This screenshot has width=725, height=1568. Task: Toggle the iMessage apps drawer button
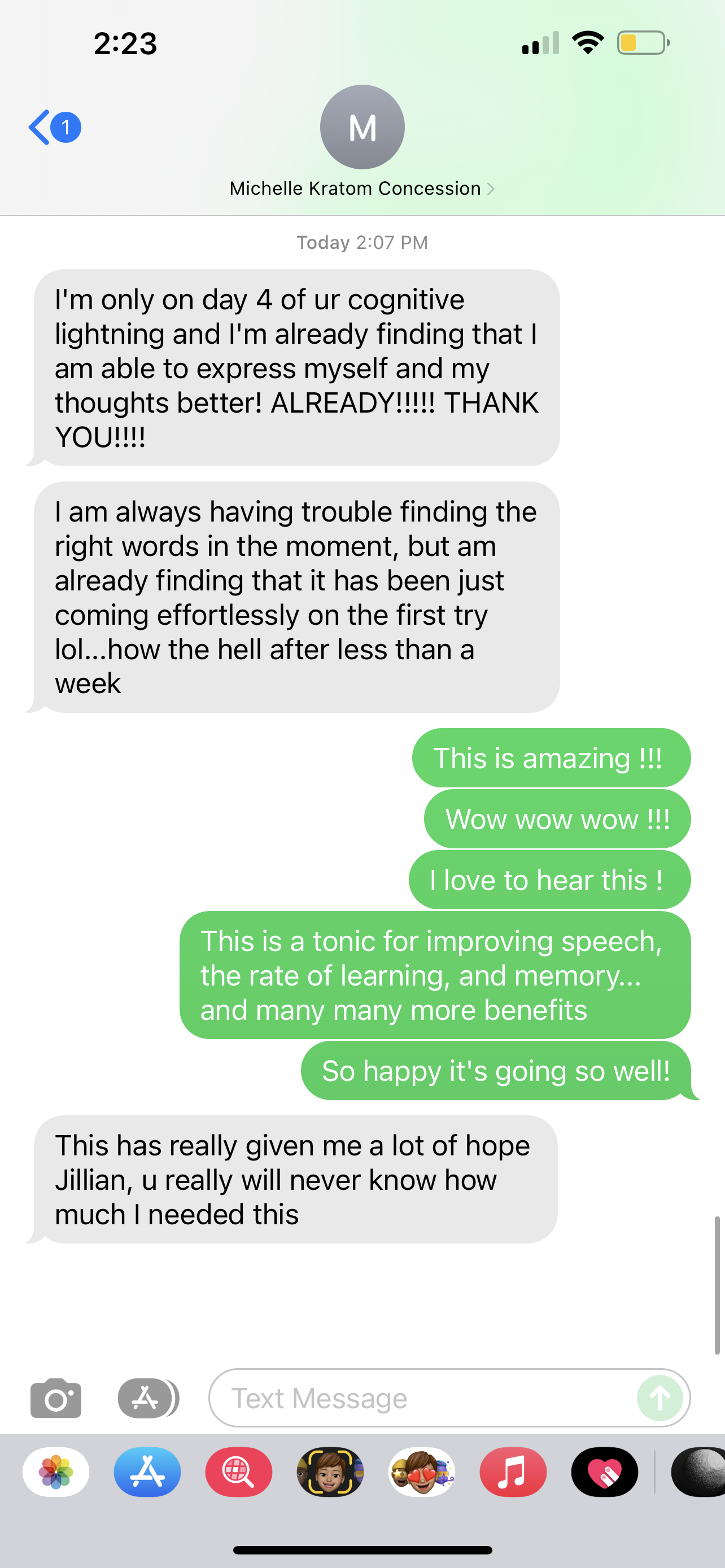tap(147, 1398)
